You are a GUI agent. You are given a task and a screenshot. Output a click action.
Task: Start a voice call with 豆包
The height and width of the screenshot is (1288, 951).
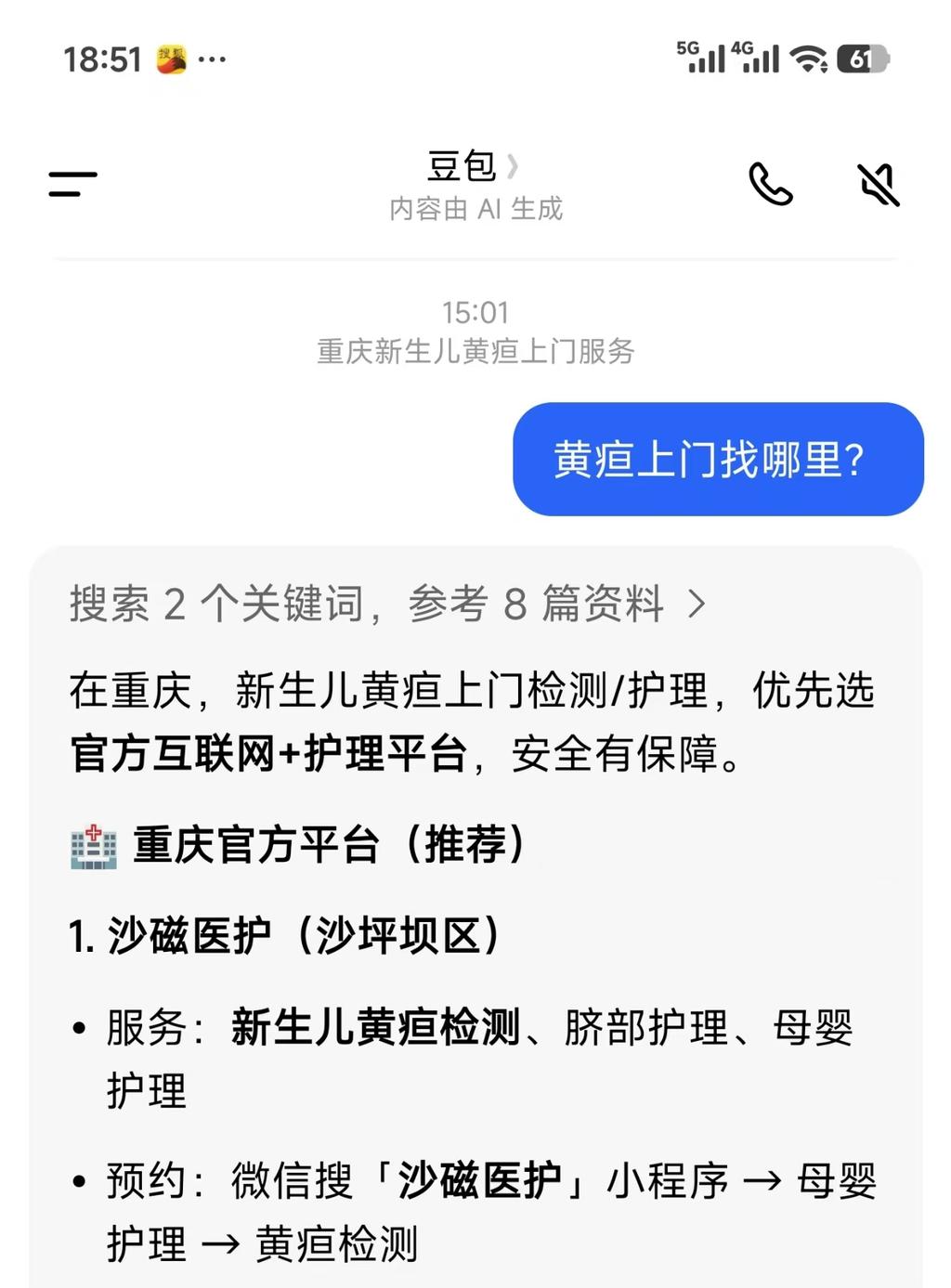tap(770, 184)
